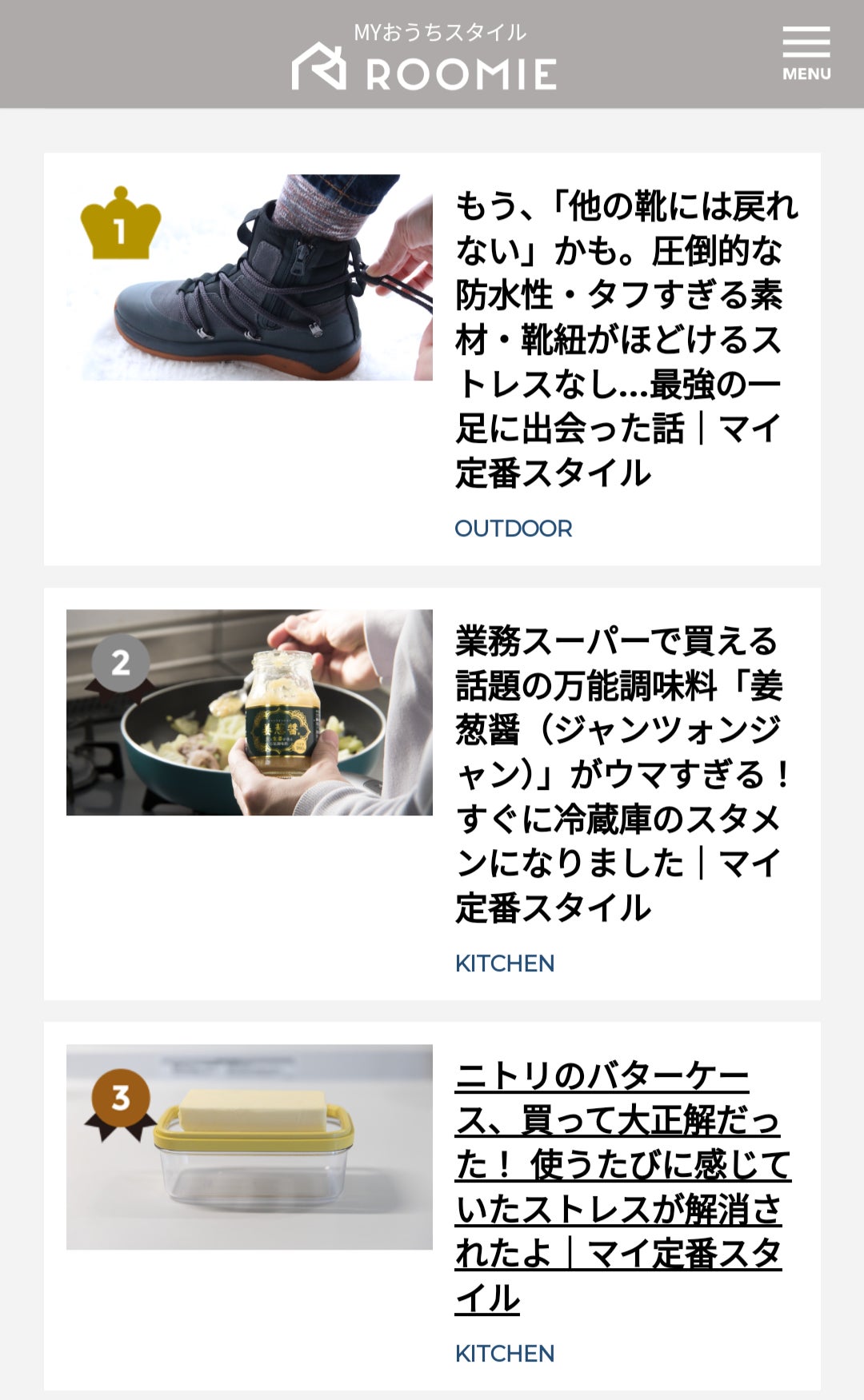864x1400 pixels.
Task: Read the article about boots you can't leave
Action: pos(626,339)
